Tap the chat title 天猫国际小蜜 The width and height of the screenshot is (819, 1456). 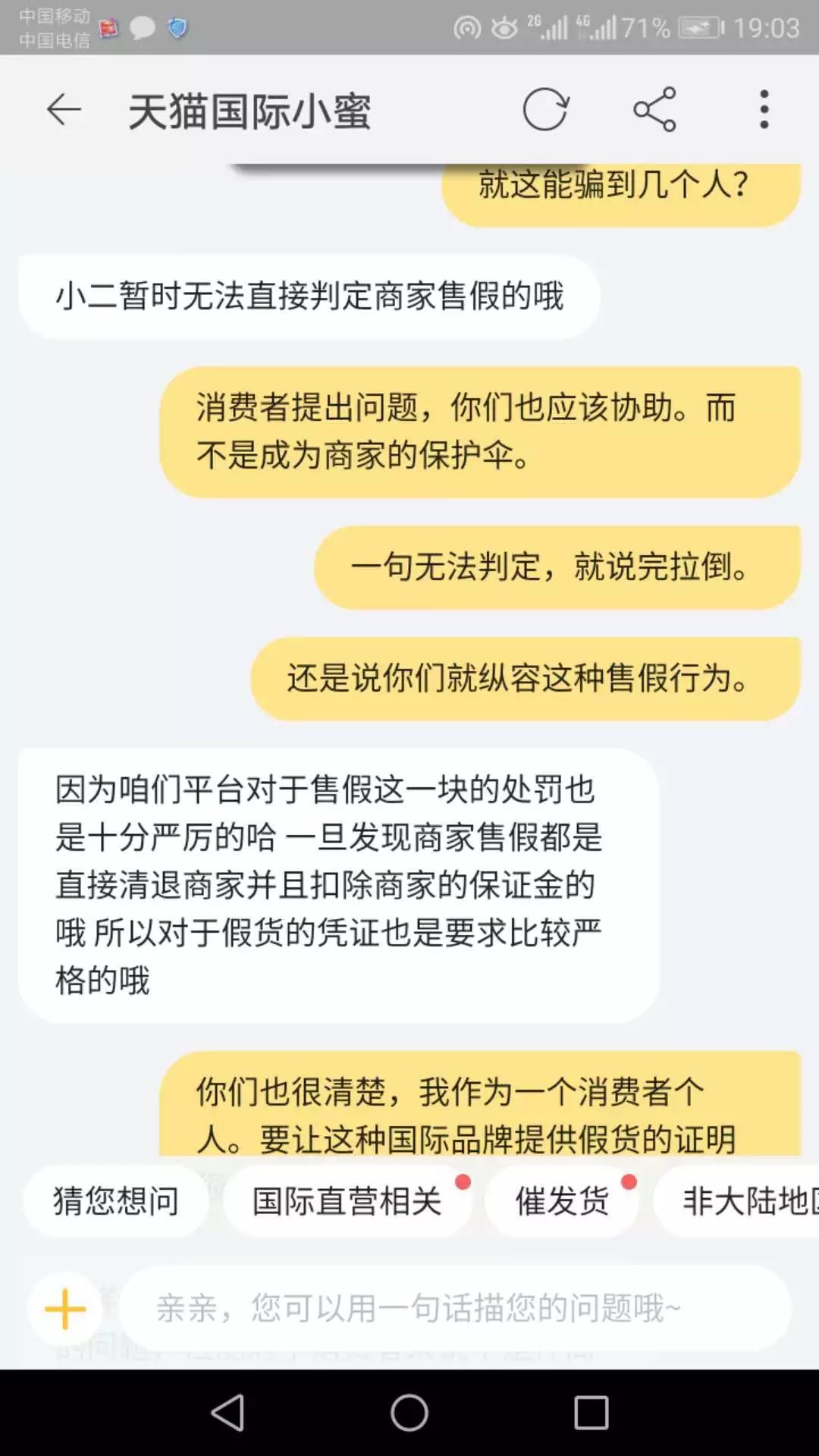tap(250, 110)
